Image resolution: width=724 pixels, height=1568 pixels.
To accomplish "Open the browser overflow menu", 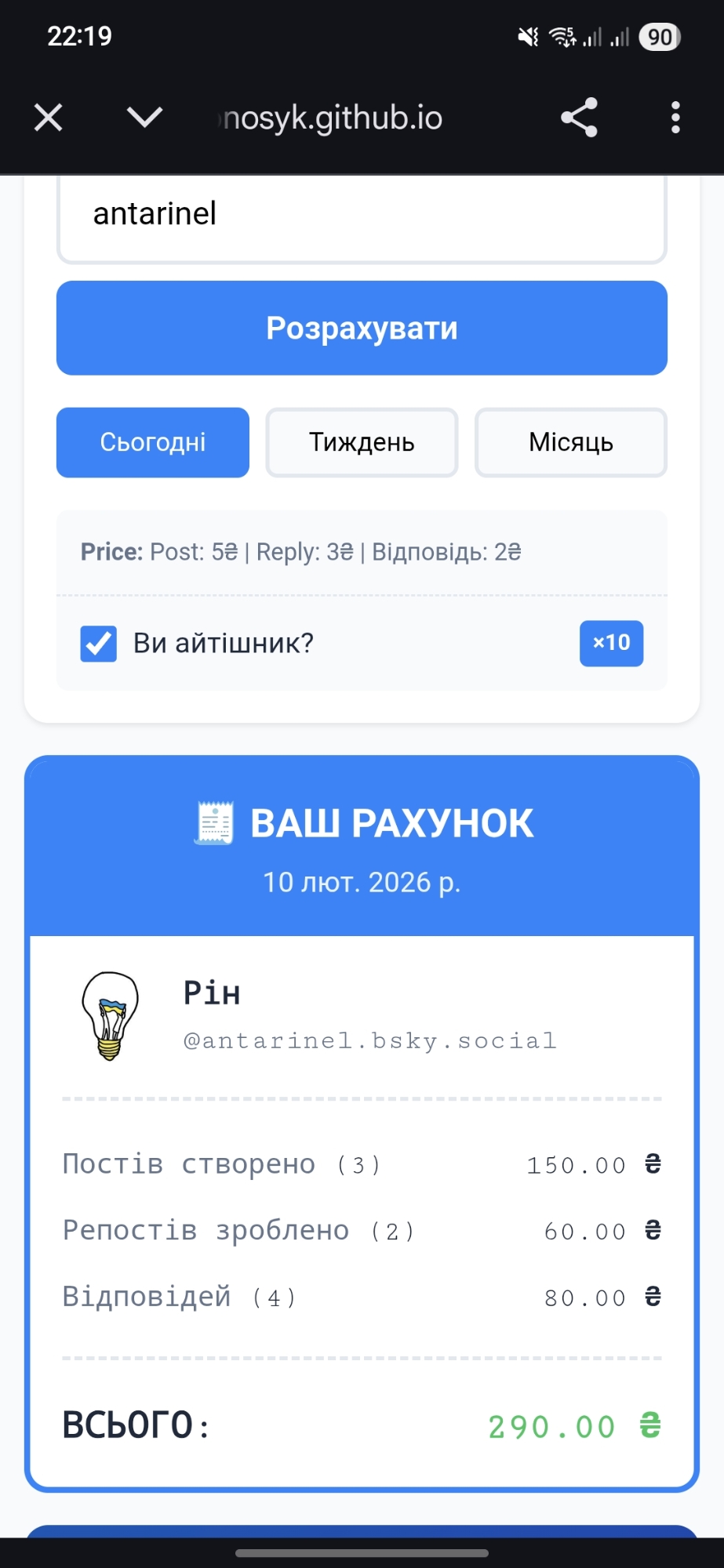I will (x=675, y=118).
